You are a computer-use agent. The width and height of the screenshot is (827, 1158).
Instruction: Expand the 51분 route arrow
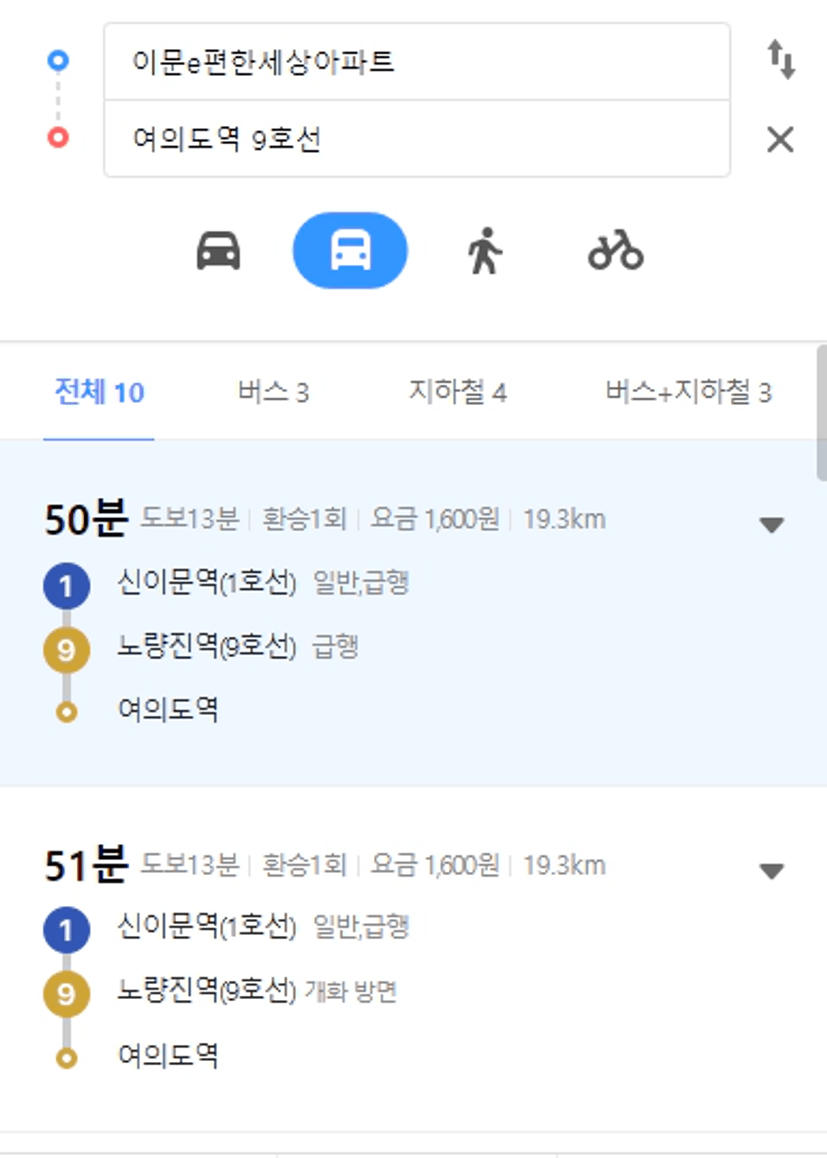coord(771,871)
